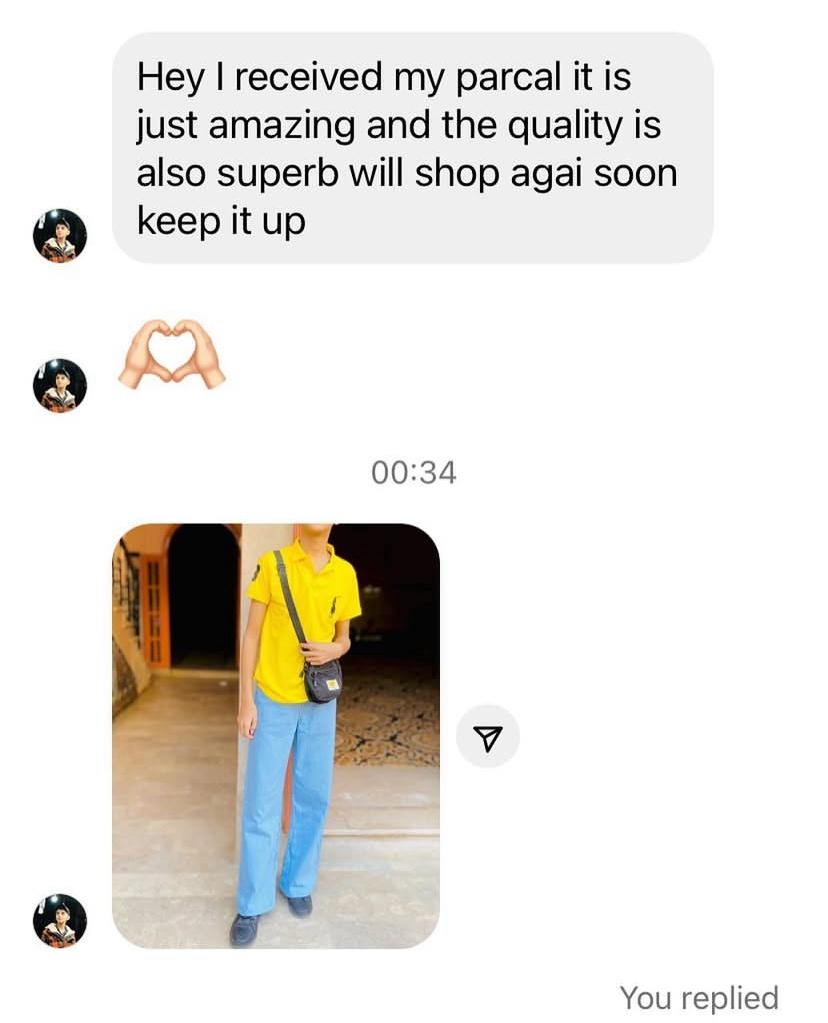
Task: Forward the photo using the share icon
Action: [487, 737]
